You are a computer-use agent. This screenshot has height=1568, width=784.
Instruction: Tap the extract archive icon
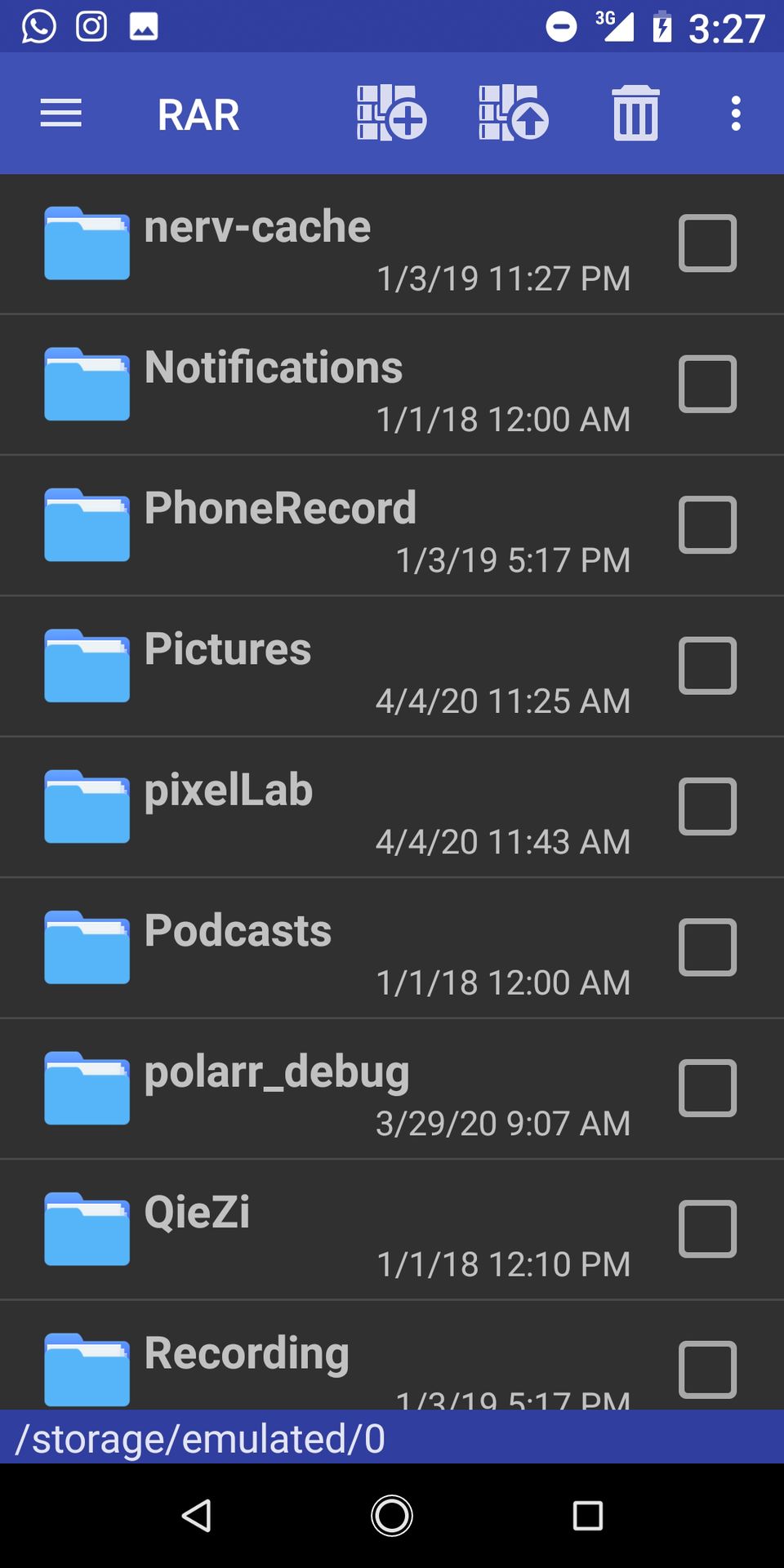click(513, 113)
